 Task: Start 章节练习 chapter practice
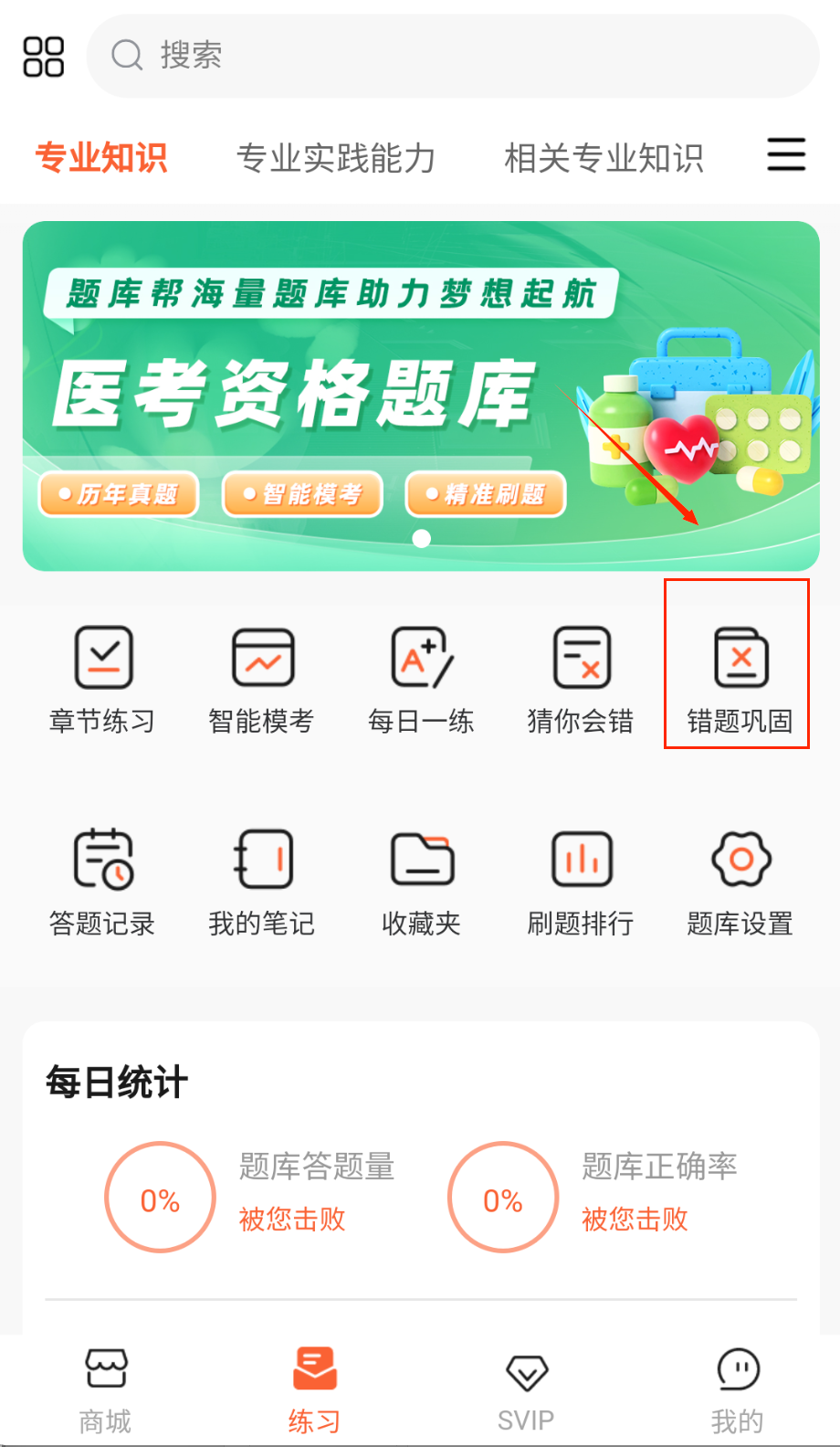point(102,679)
